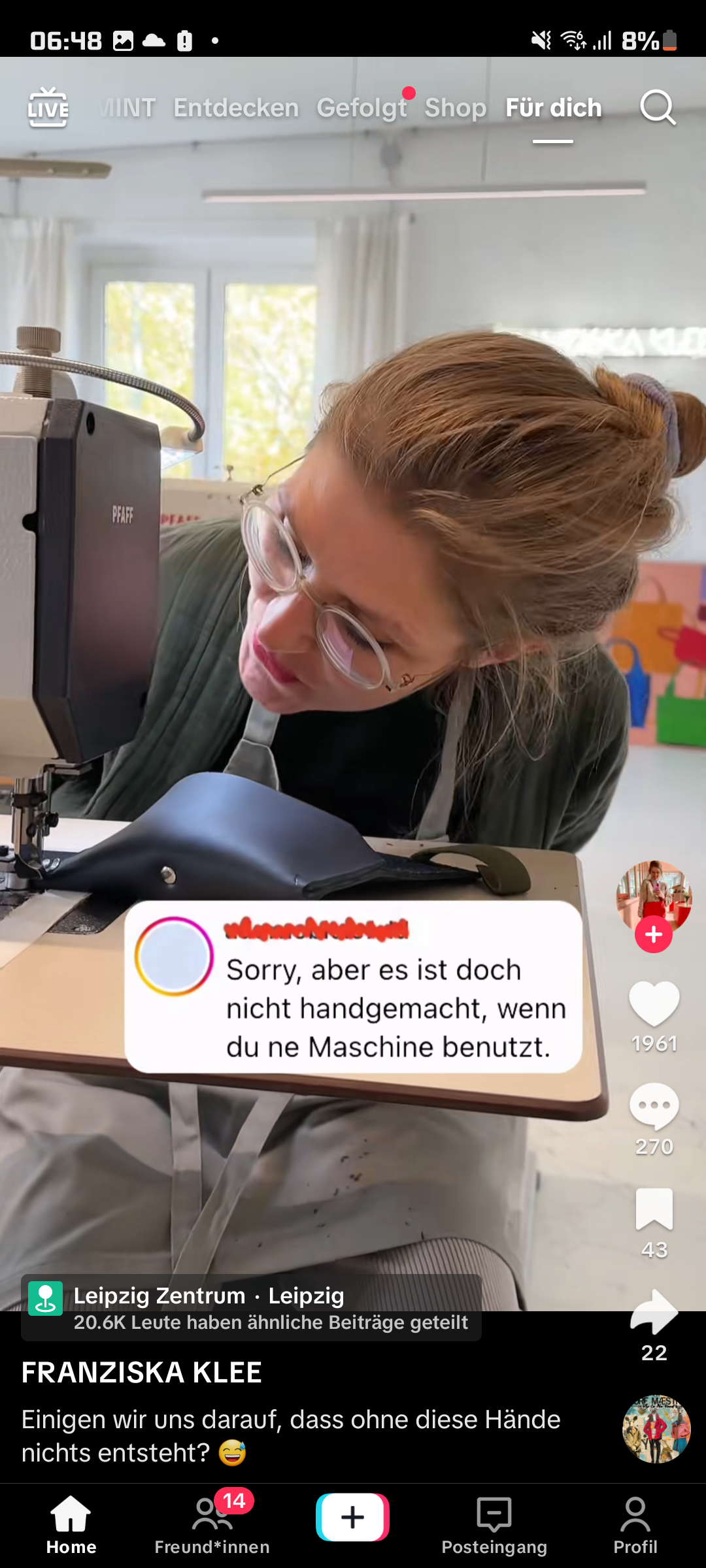Select the Für dich tab
Screen dimensions: 706x1568
(553, 108)
